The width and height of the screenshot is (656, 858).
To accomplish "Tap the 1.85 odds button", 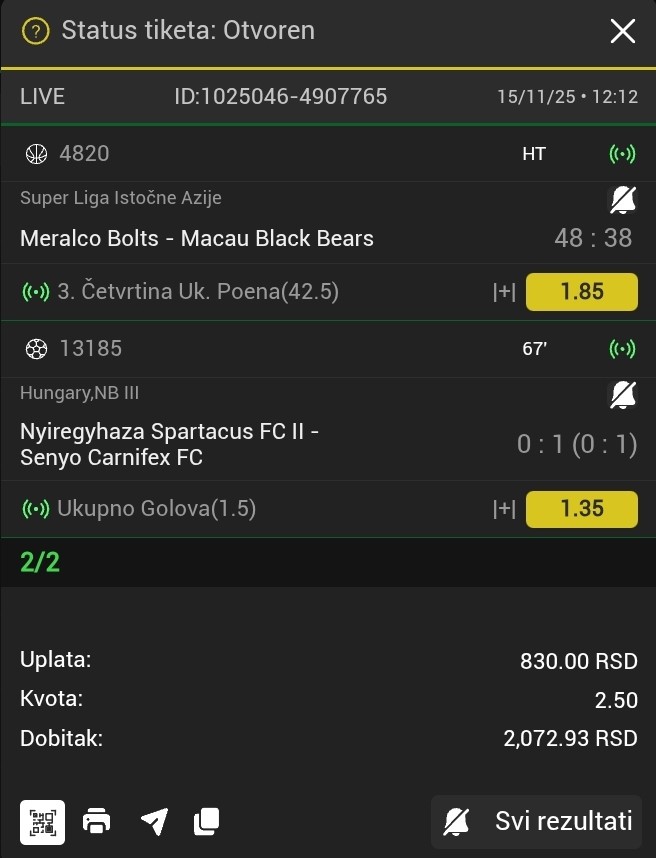I will pyautogui.click(x=581, y=292).
